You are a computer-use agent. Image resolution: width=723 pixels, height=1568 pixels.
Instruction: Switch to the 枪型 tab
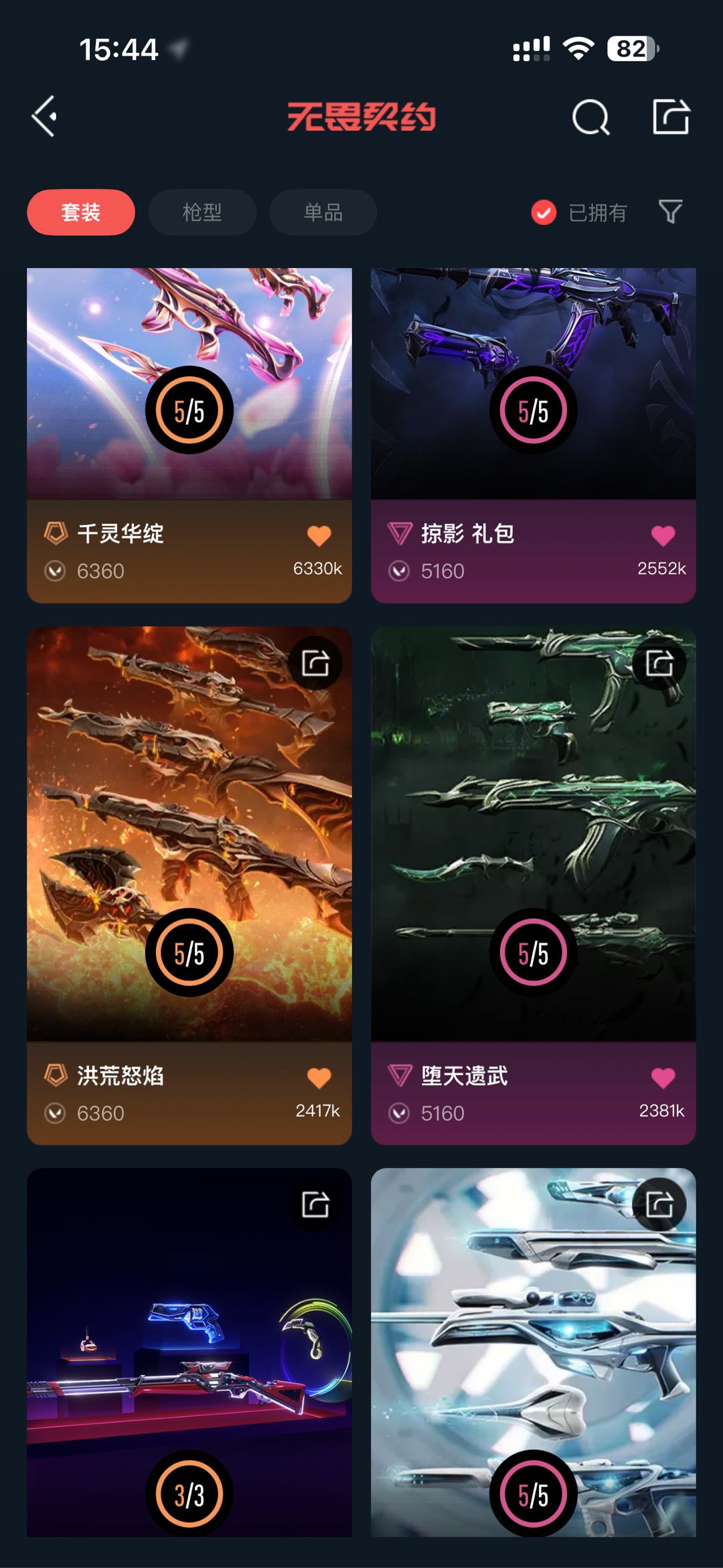[202, 212]
